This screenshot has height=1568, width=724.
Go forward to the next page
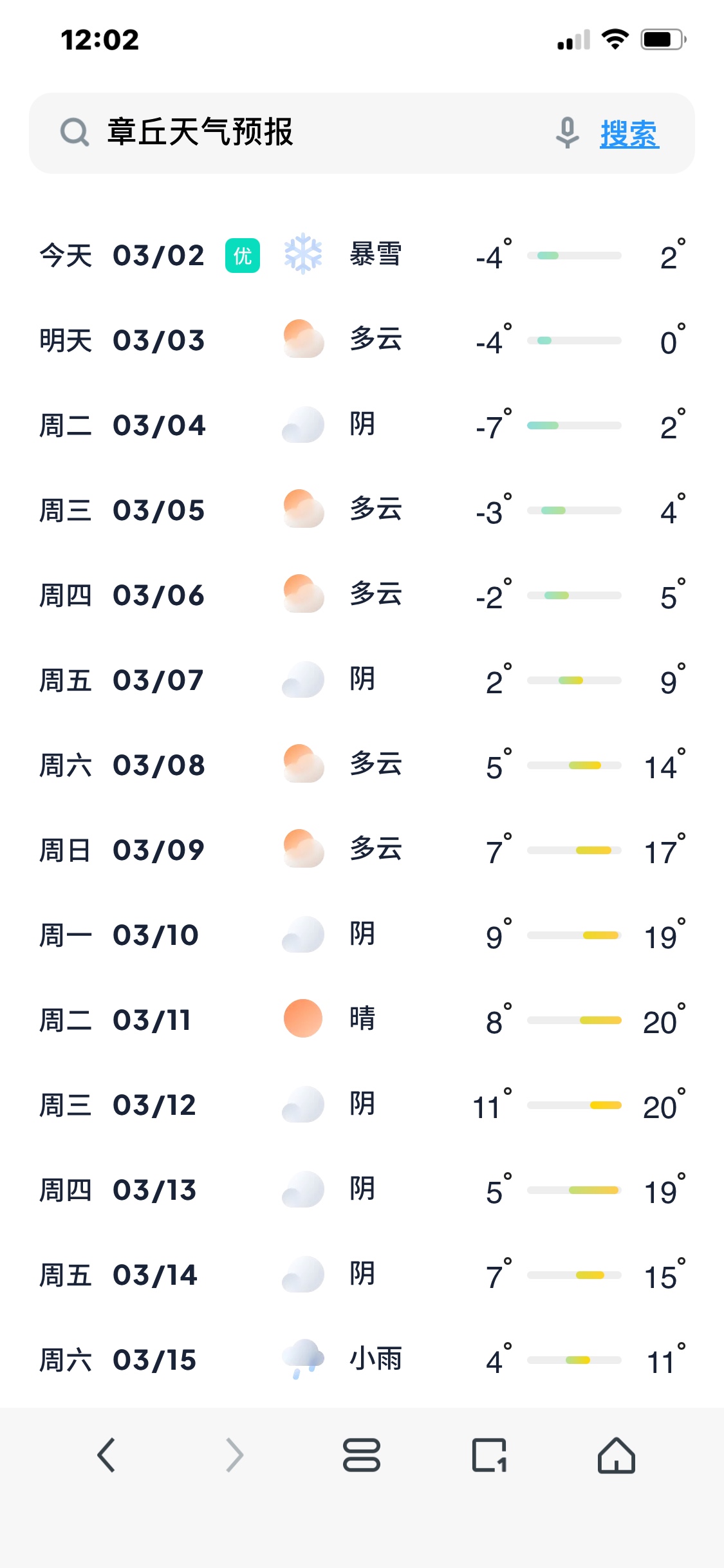point(234,1455)
